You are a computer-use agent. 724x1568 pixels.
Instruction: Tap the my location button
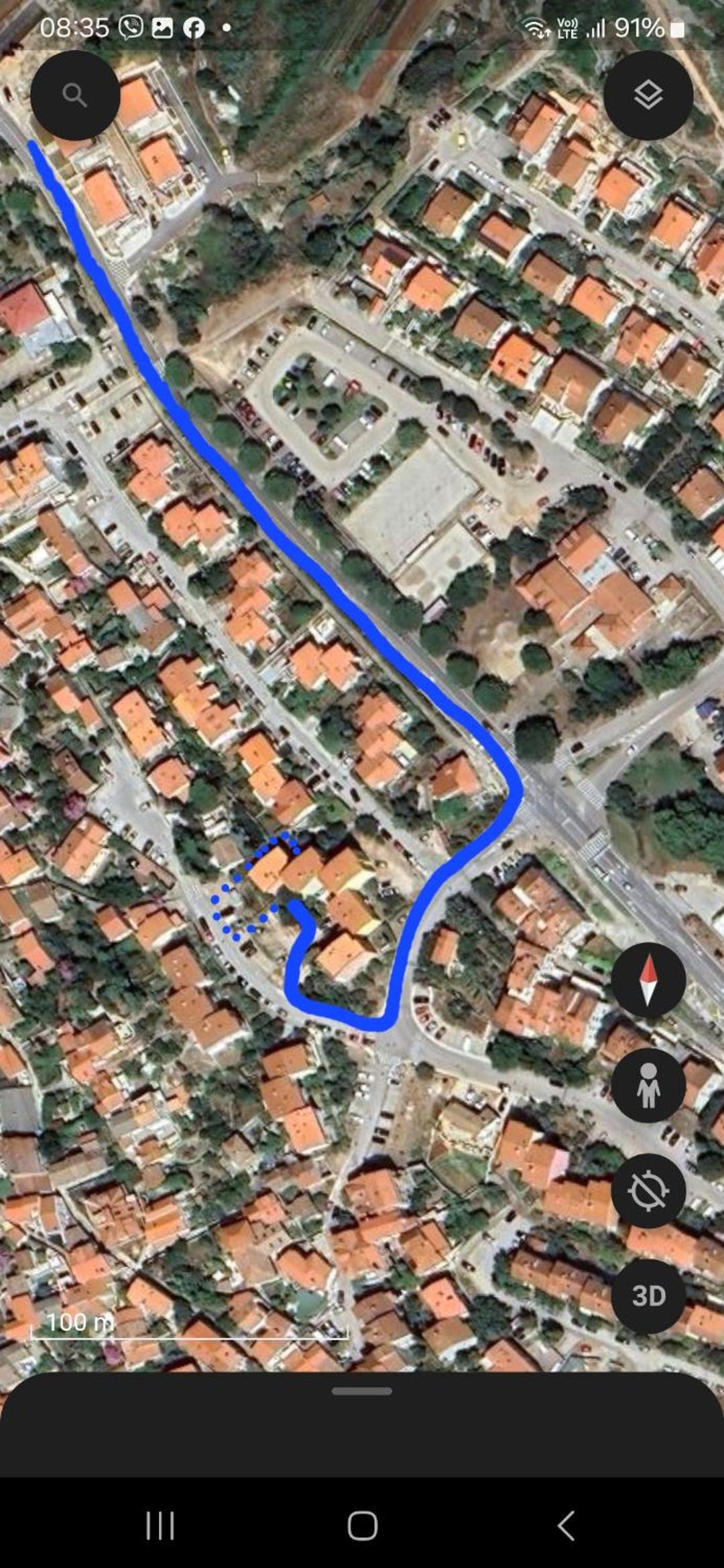point(648,1191)
